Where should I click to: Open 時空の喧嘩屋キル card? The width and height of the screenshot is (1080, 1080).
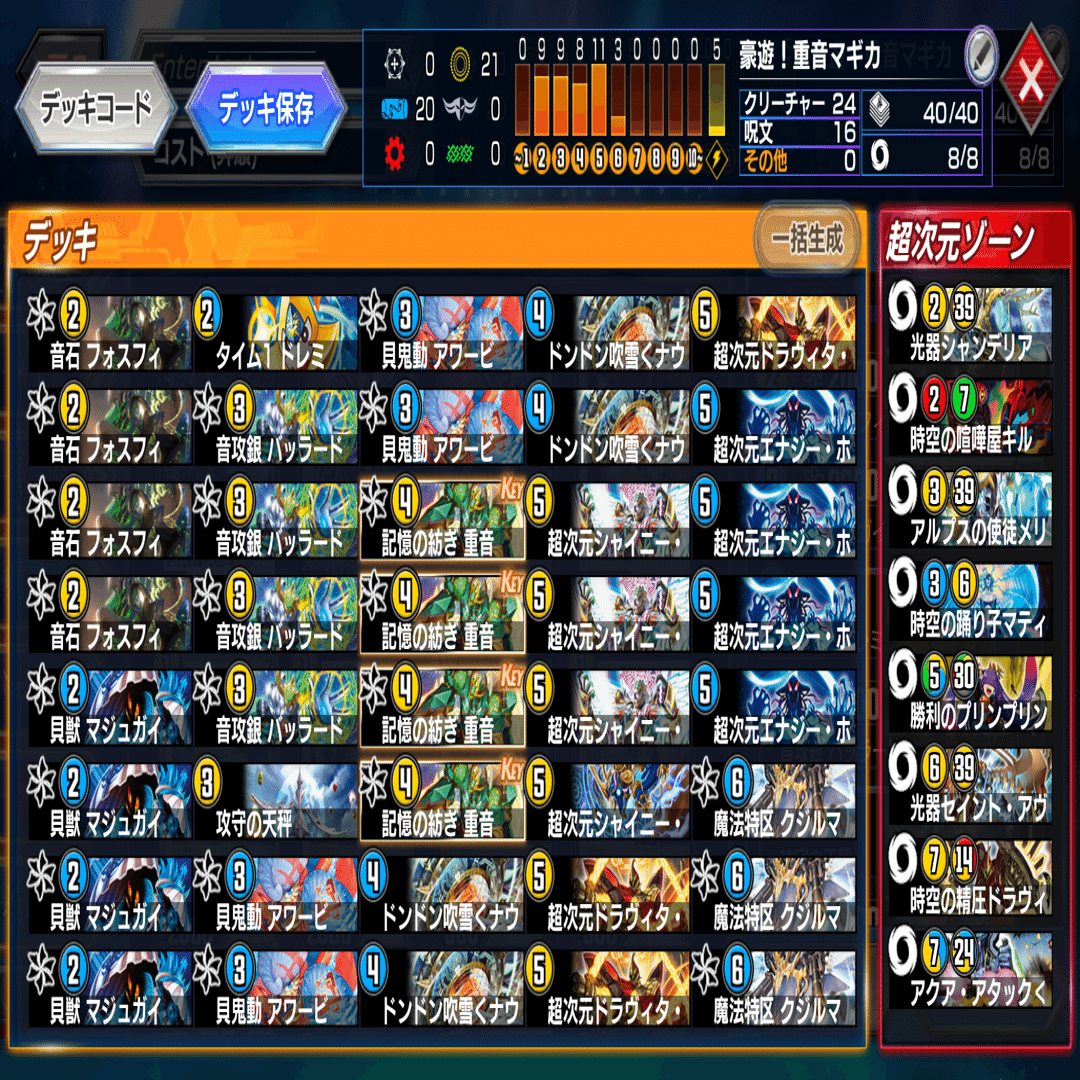tap(971, 417)
